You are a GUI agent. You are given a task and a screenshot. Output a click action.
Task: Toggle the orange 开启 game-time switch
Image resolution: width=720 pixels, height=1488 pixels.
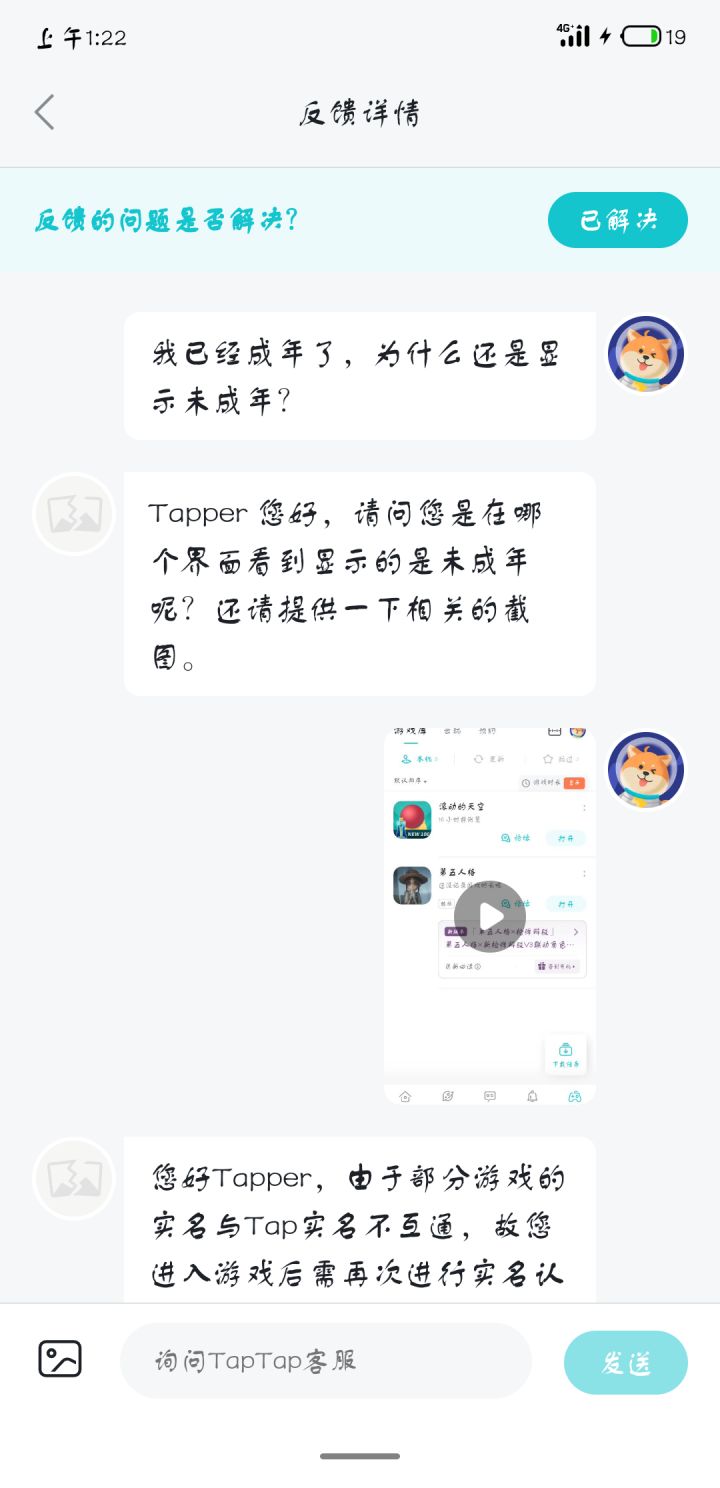(575, 782)
